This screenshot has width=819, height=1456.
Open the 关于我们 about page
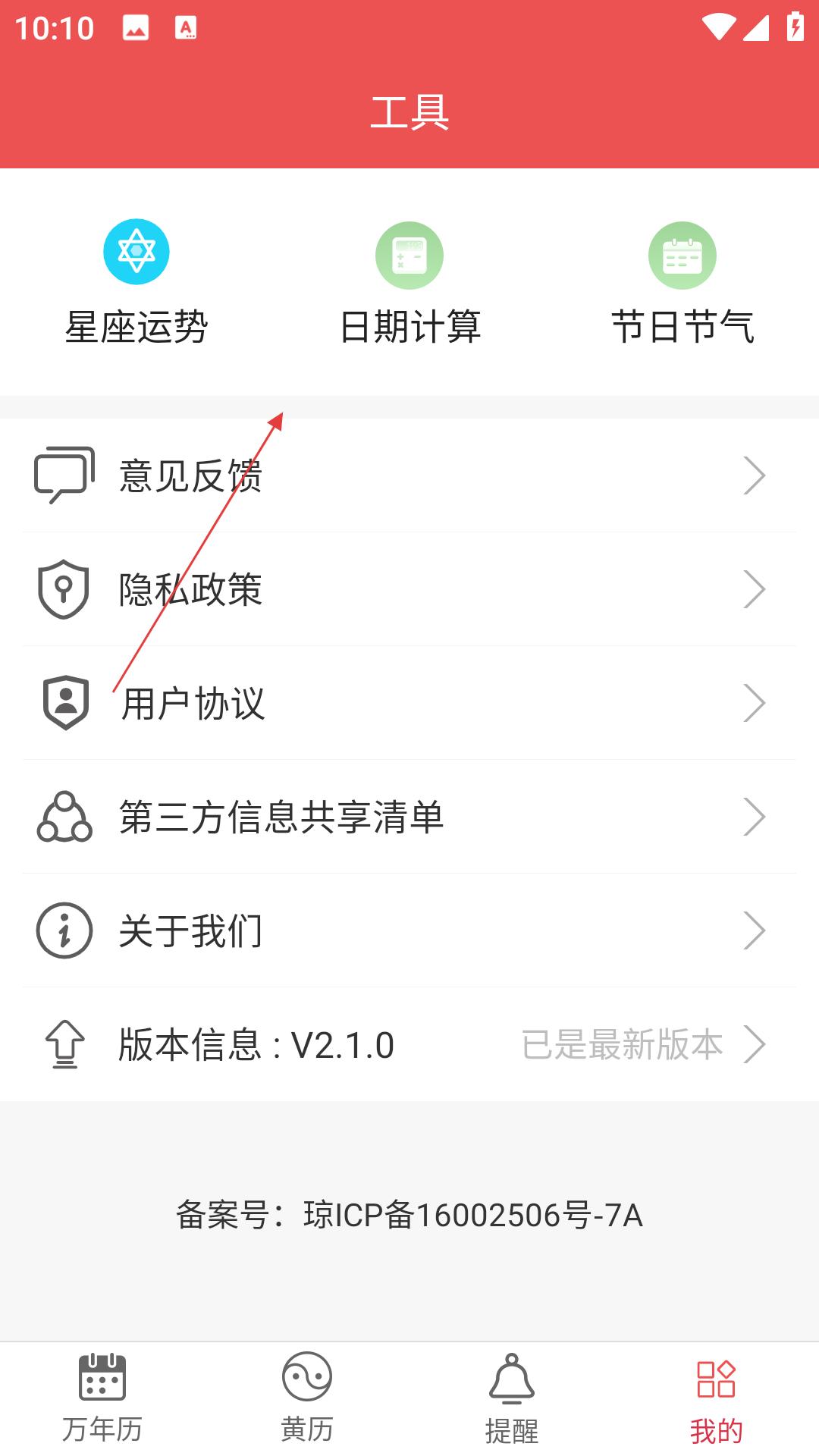pos(409,930)
